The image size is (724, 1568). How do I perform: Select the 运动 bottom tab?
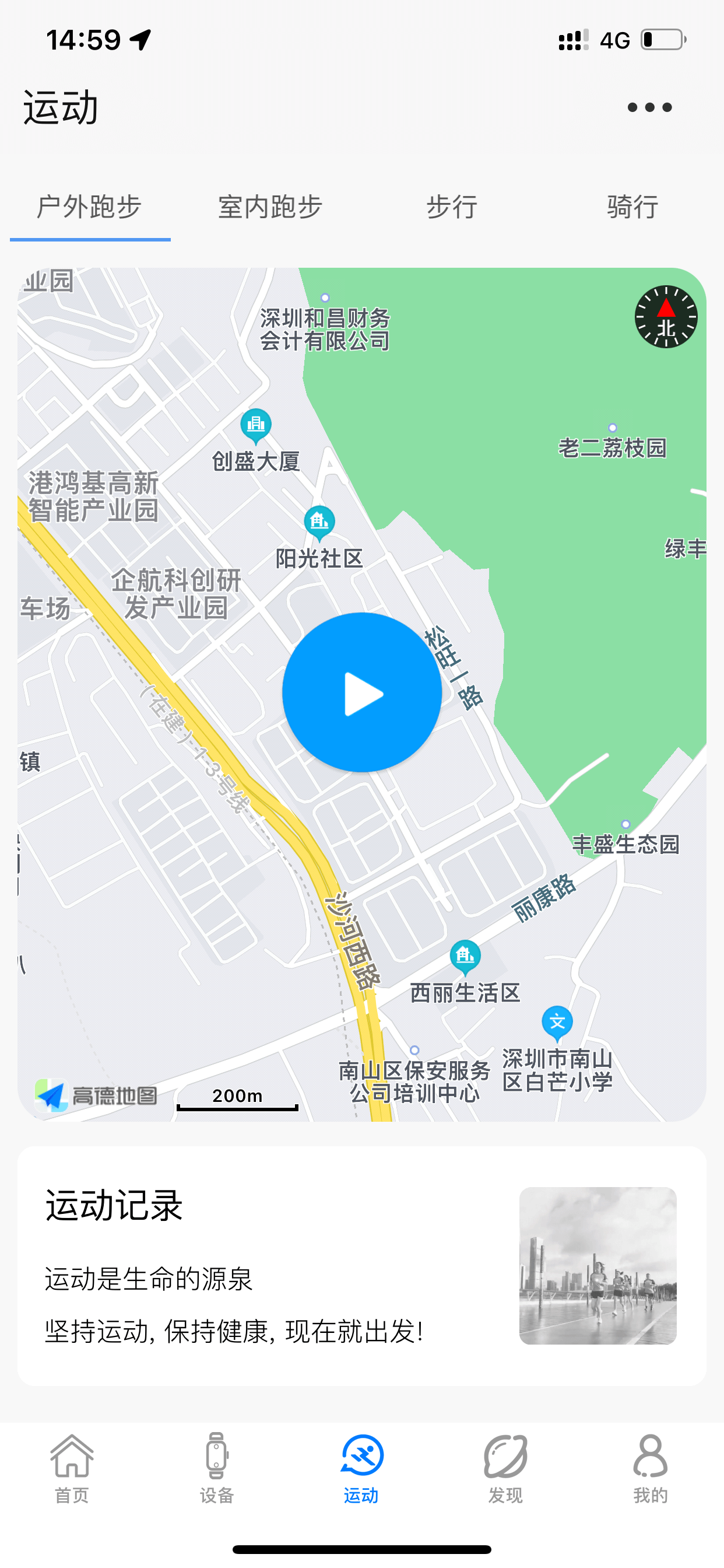[x=361, y=1468]
